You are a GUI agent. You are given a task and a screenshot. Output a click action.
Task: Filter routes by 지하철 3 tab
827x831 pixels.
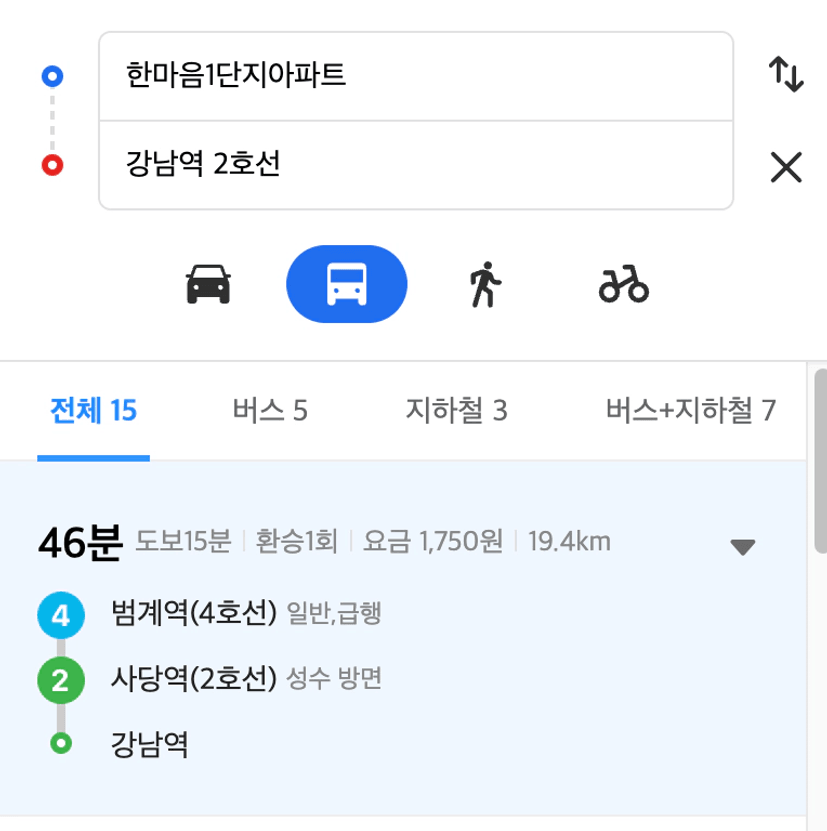pyautogui.click(x=457, y=411)
